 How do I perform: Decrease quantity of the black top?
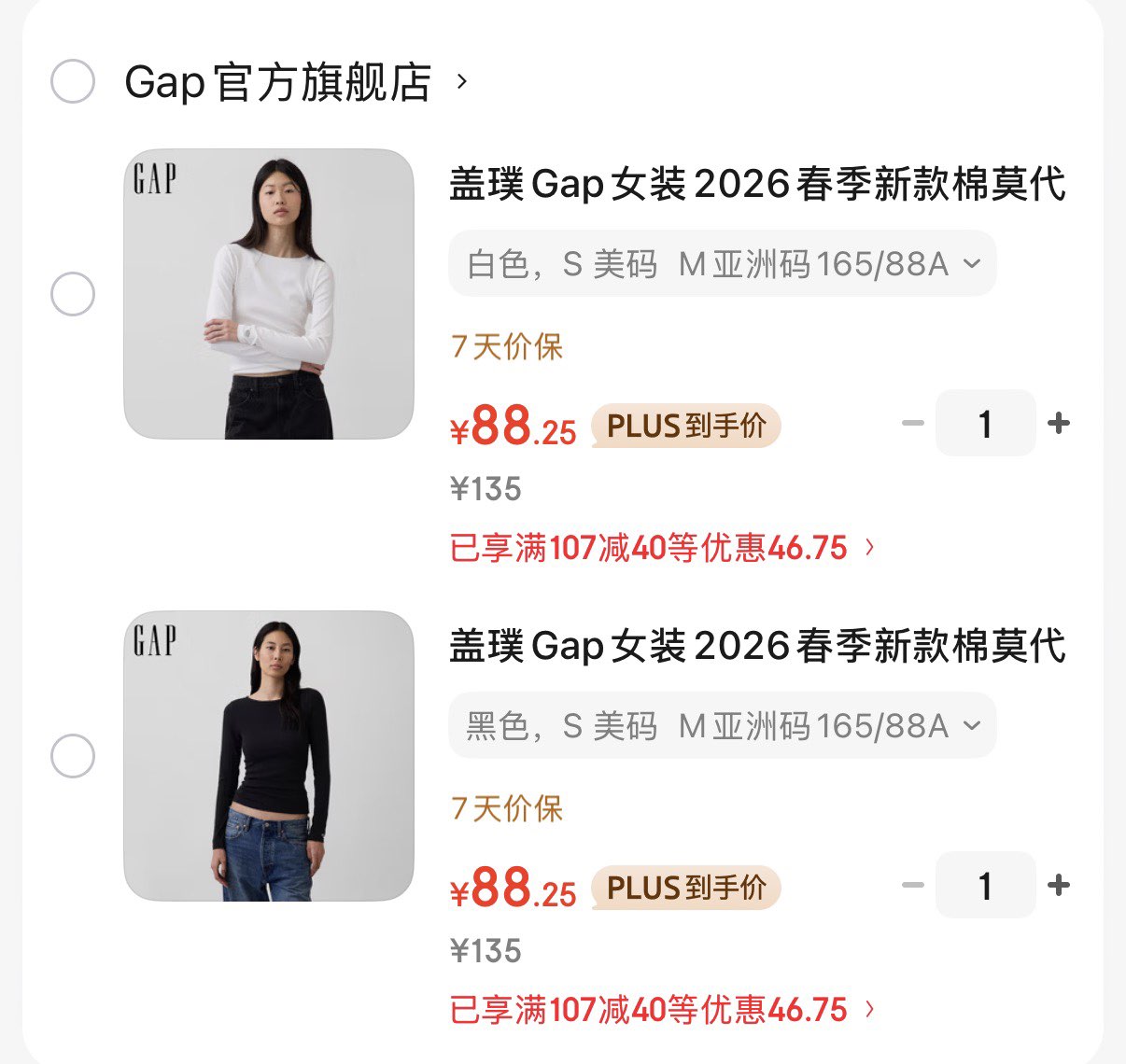(912, 885)
